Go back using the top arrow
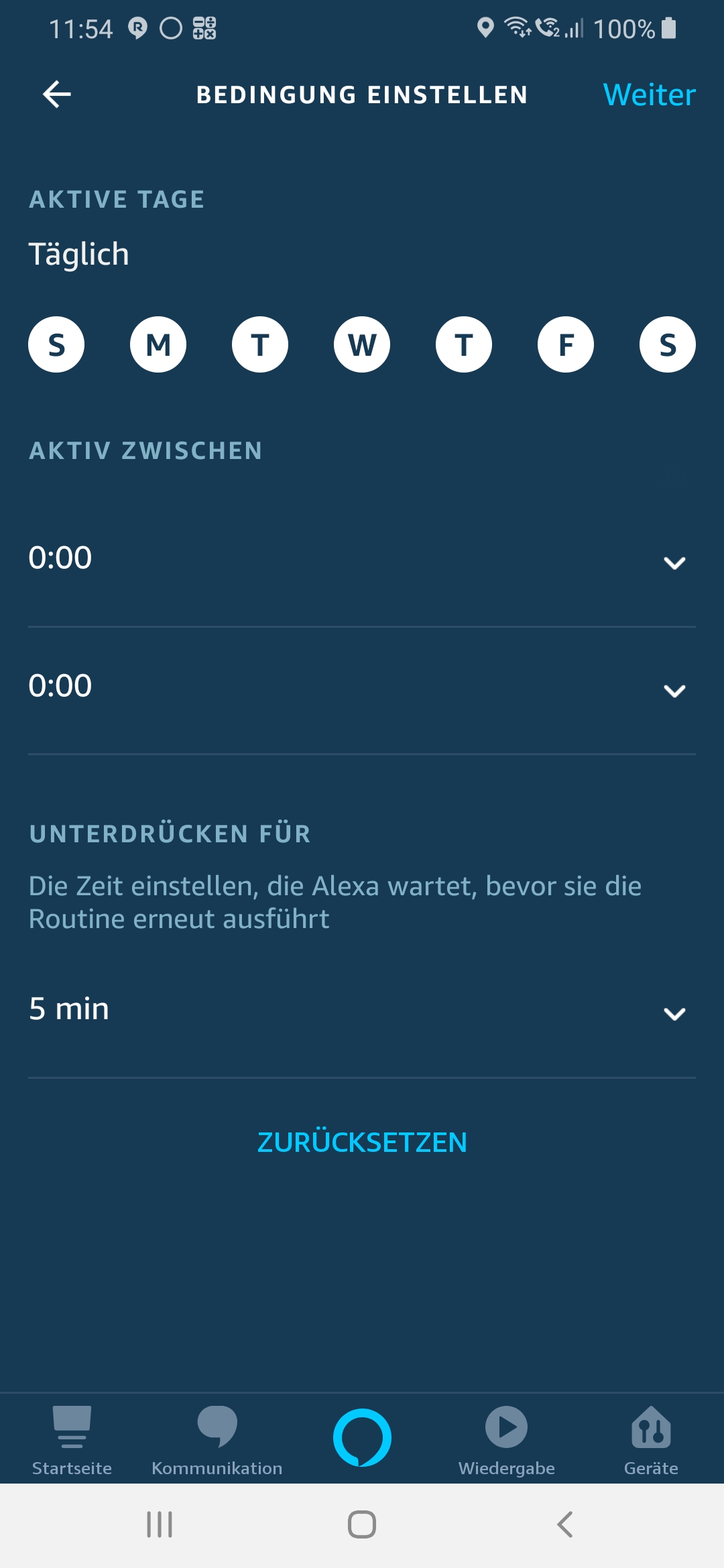The width and height of the screenshot is (724, 1568). [57, 94]
